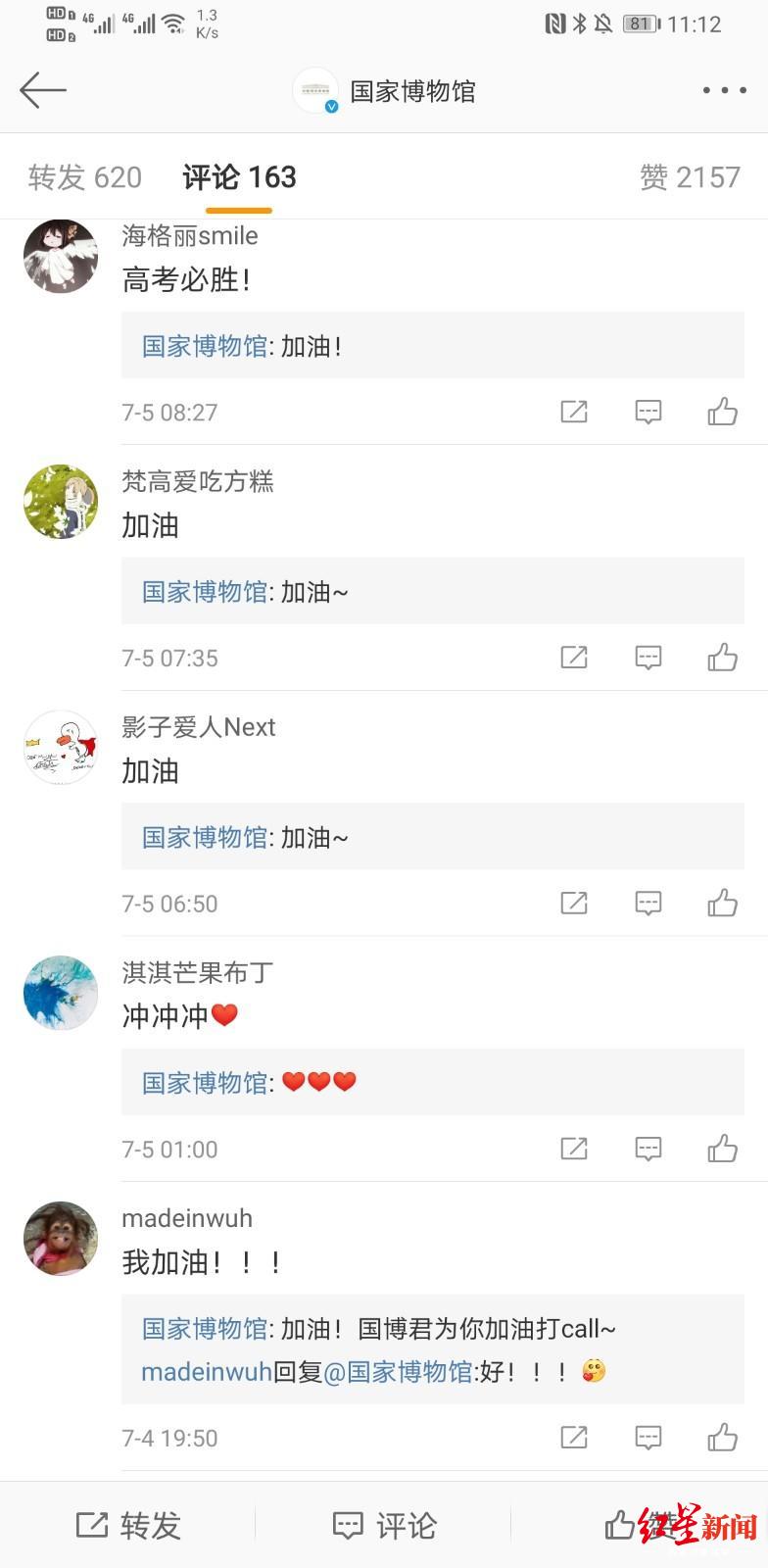The height and width of the screenshot is (1568, 768).
Task: Open the 赞 2157 tab
Action: pyautogui.click(x=691, y=177)
